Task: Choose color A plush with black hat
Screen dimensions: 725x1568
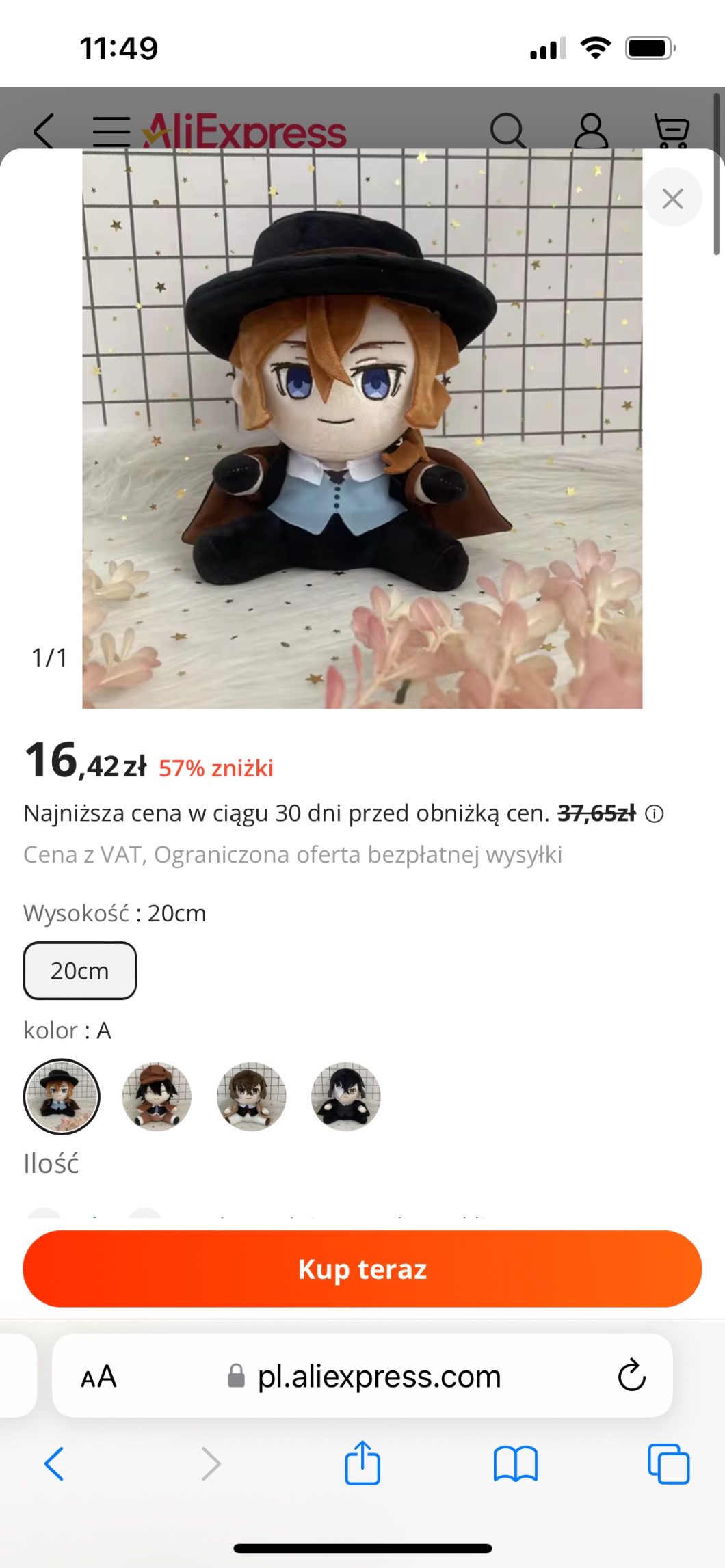Action: (x=62, y=1096)
